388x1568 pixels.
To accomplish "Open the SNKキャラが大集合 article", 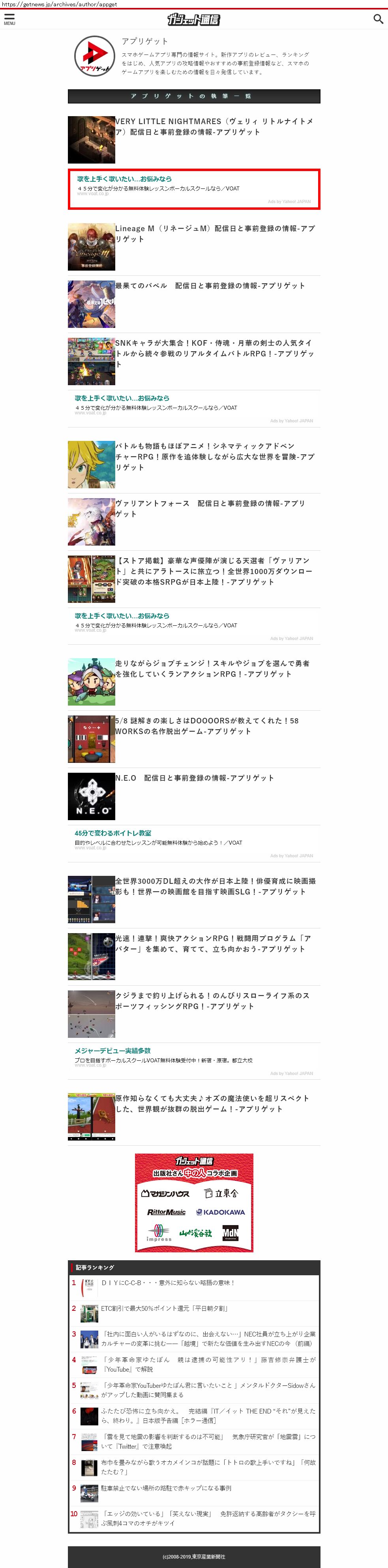I will [x=214, y=353].
